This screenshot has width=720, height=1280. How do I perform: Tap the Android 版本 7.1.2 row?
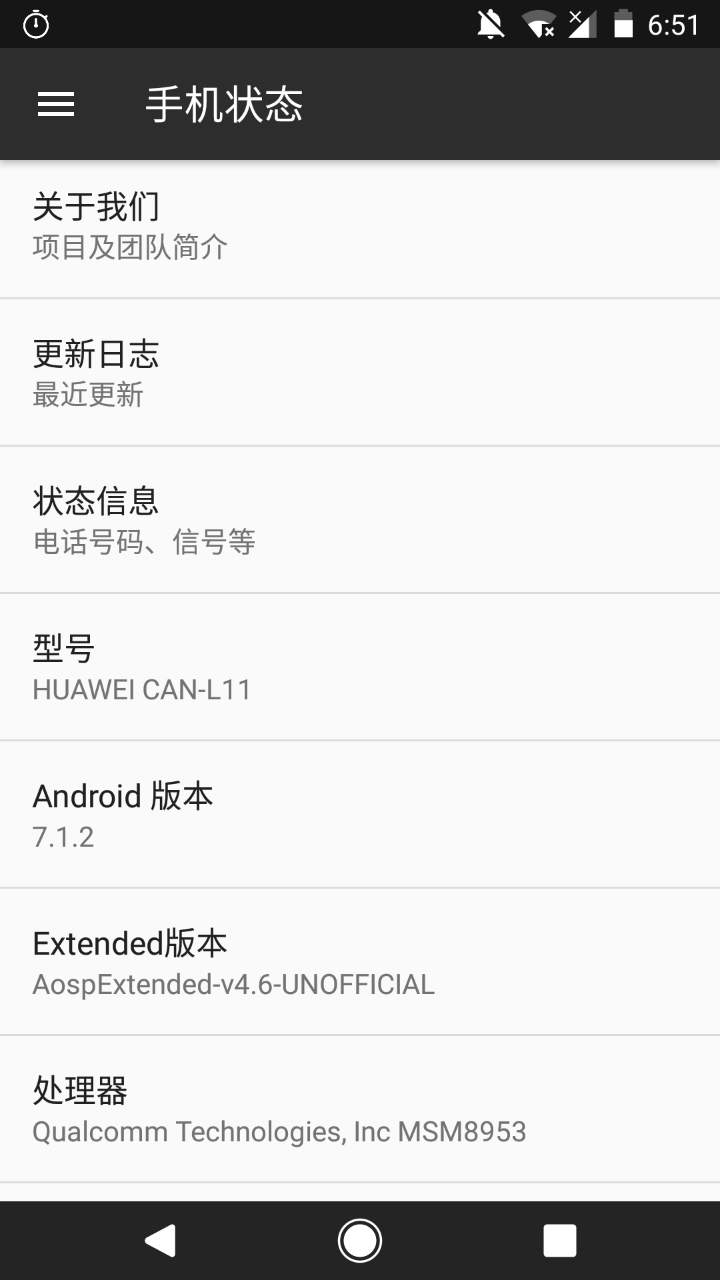pos(360,814)
